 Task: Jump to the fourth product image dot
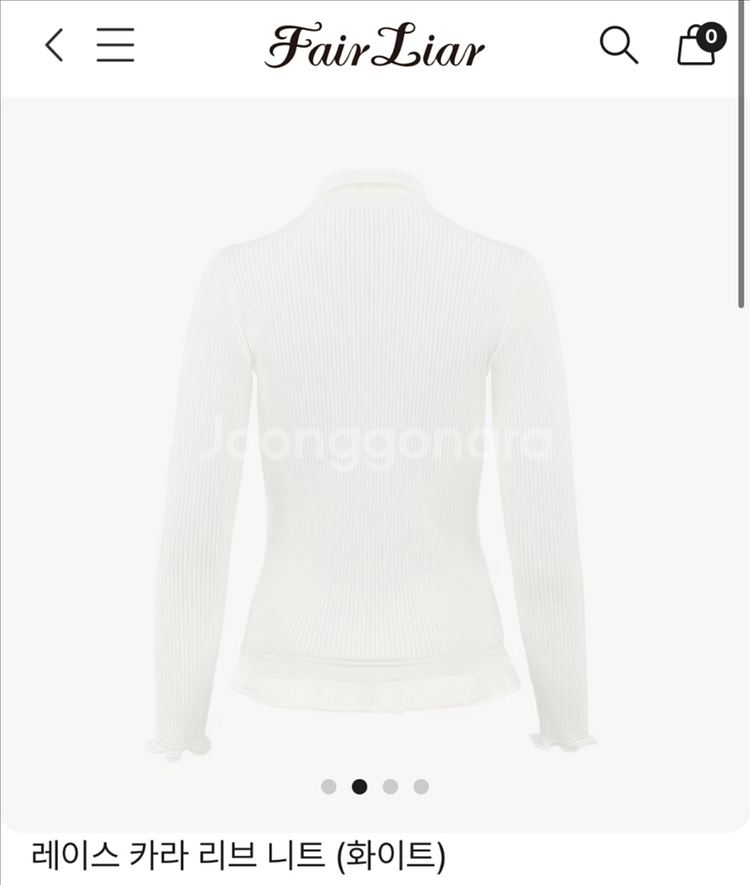click(x=421, y=787)
